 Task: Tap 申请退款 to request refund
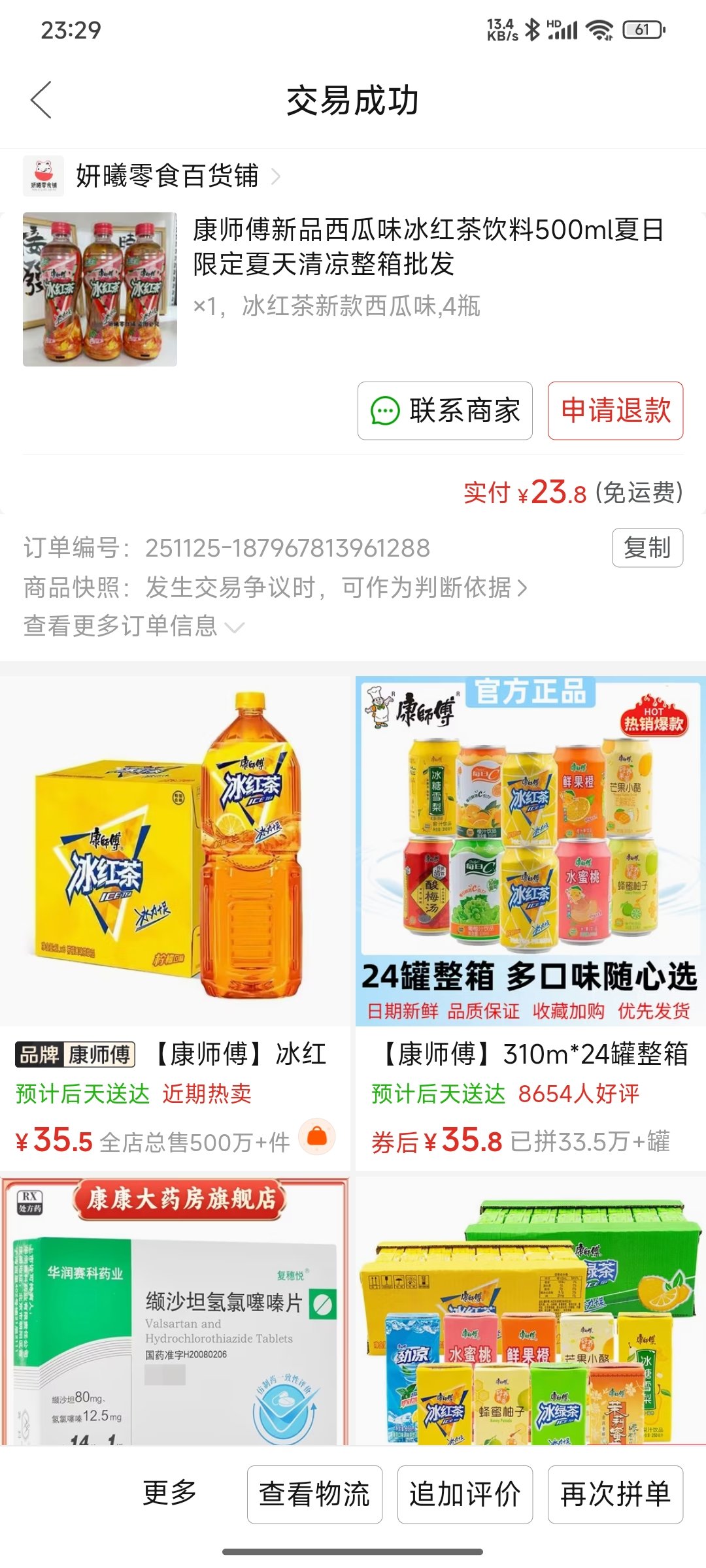pyautogui.click(x=615, y=411)
